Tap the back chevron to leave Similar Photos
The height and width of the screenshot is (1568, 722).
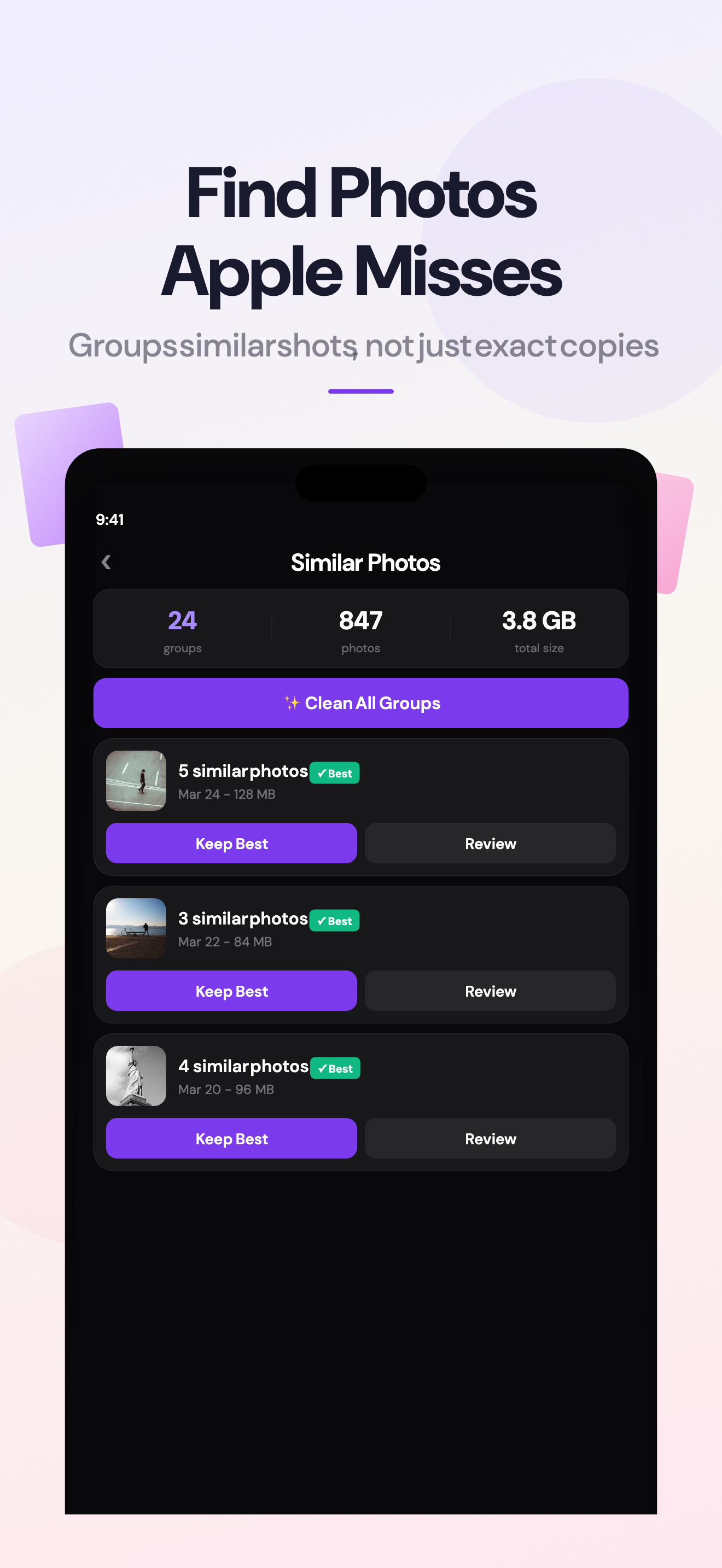coord(107,563)
